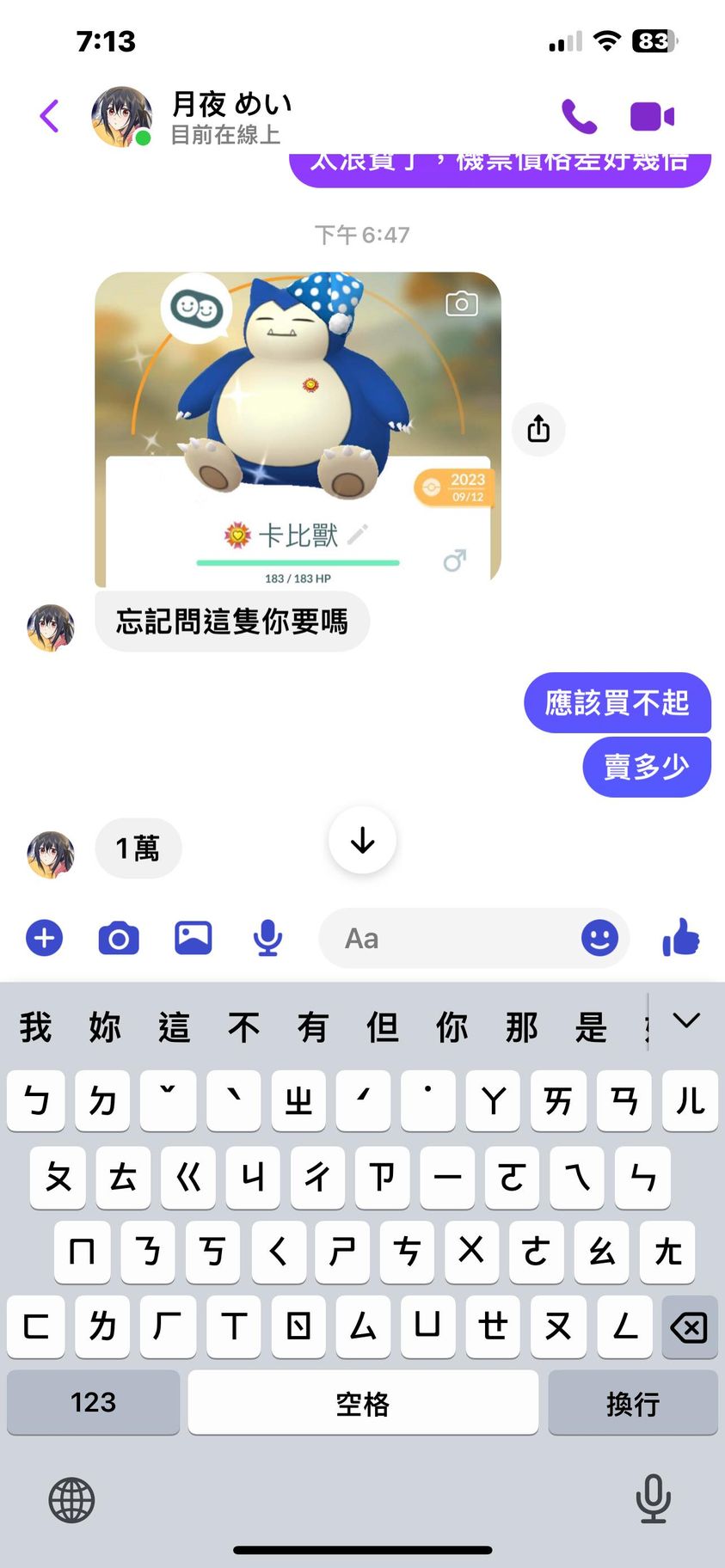The image size is (725, 1568).
Task: Switch the keyboard to the 123 number layout
Action: (x=93, y=1402)
